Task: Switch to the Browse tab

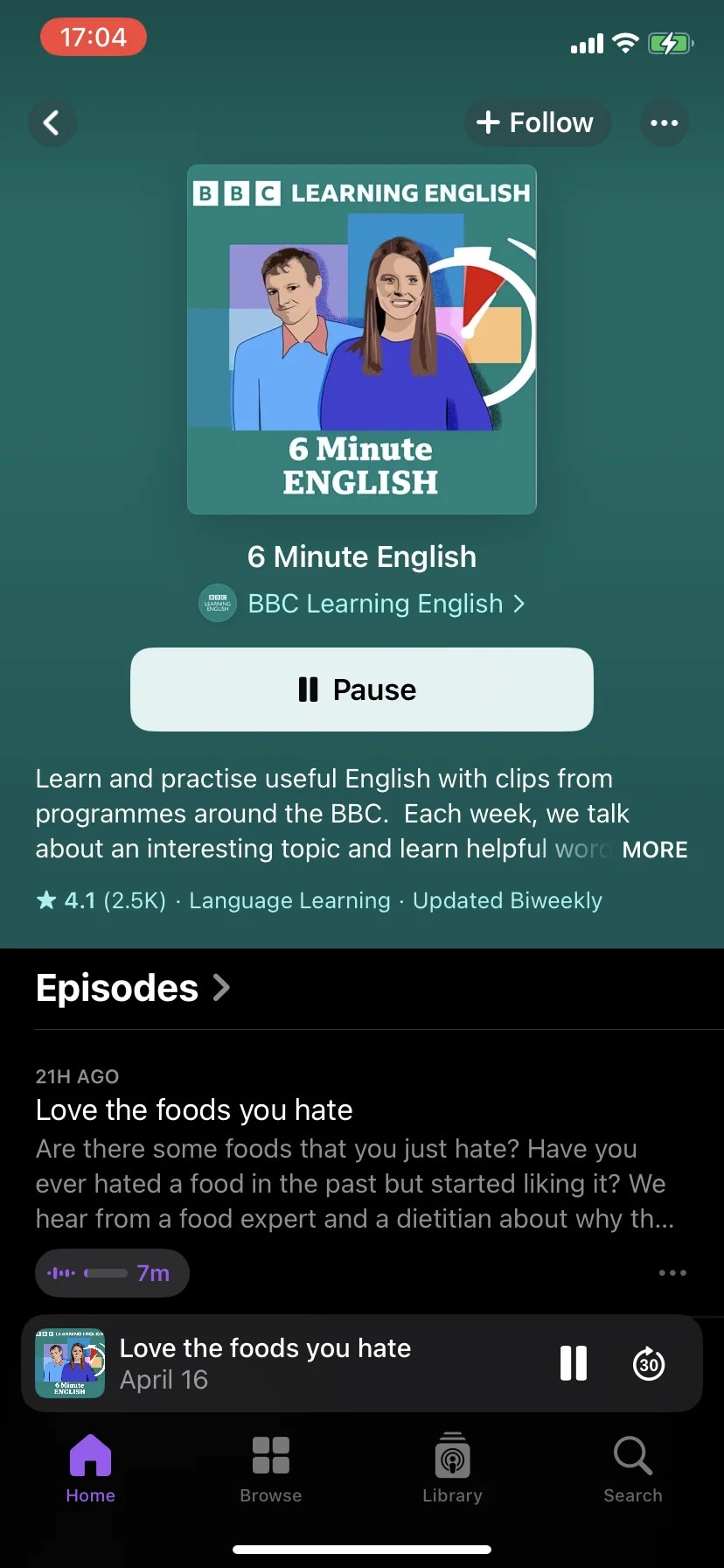Action: click(x=271, y=1470)
